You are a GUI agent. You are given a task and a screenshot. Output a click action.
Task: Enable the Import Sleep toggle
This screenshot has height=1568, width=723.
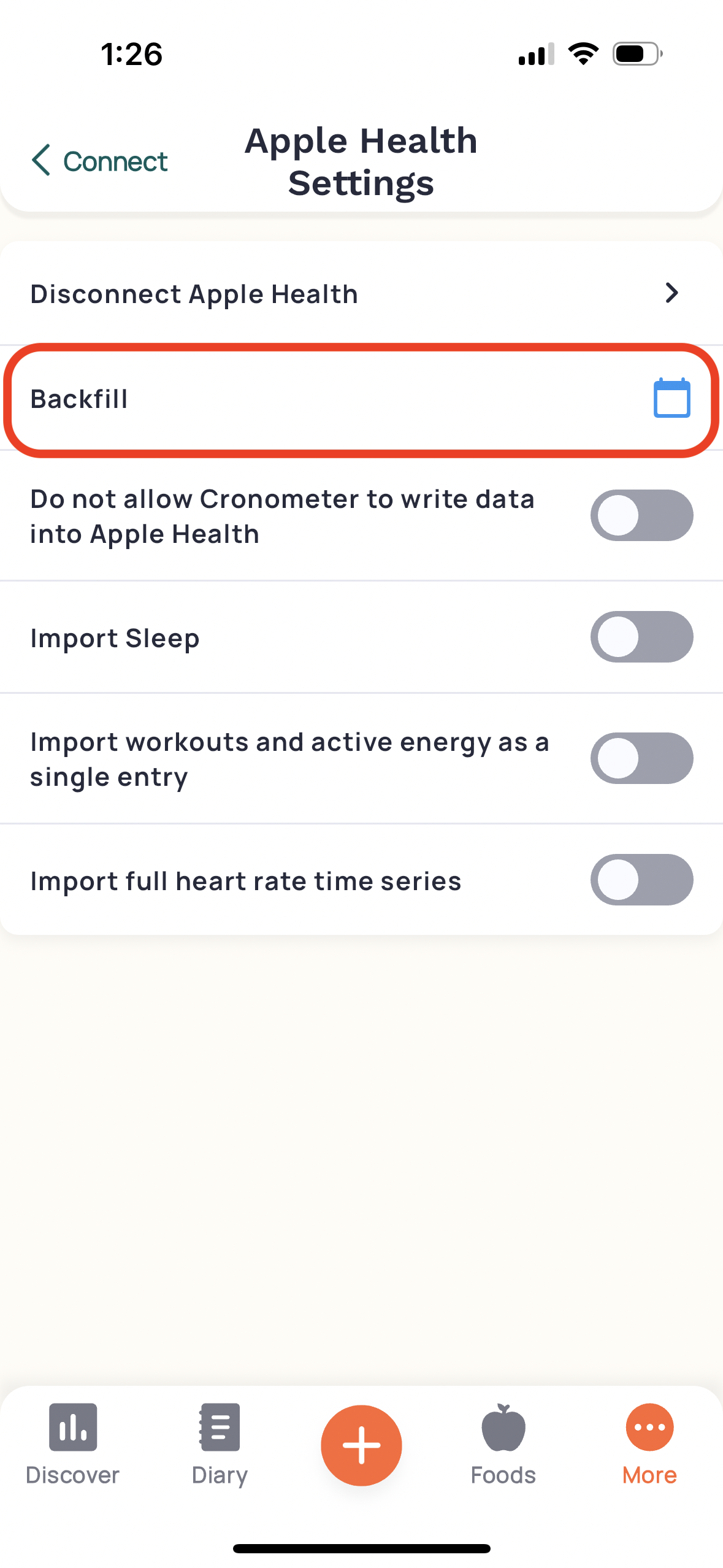(641, 637)
